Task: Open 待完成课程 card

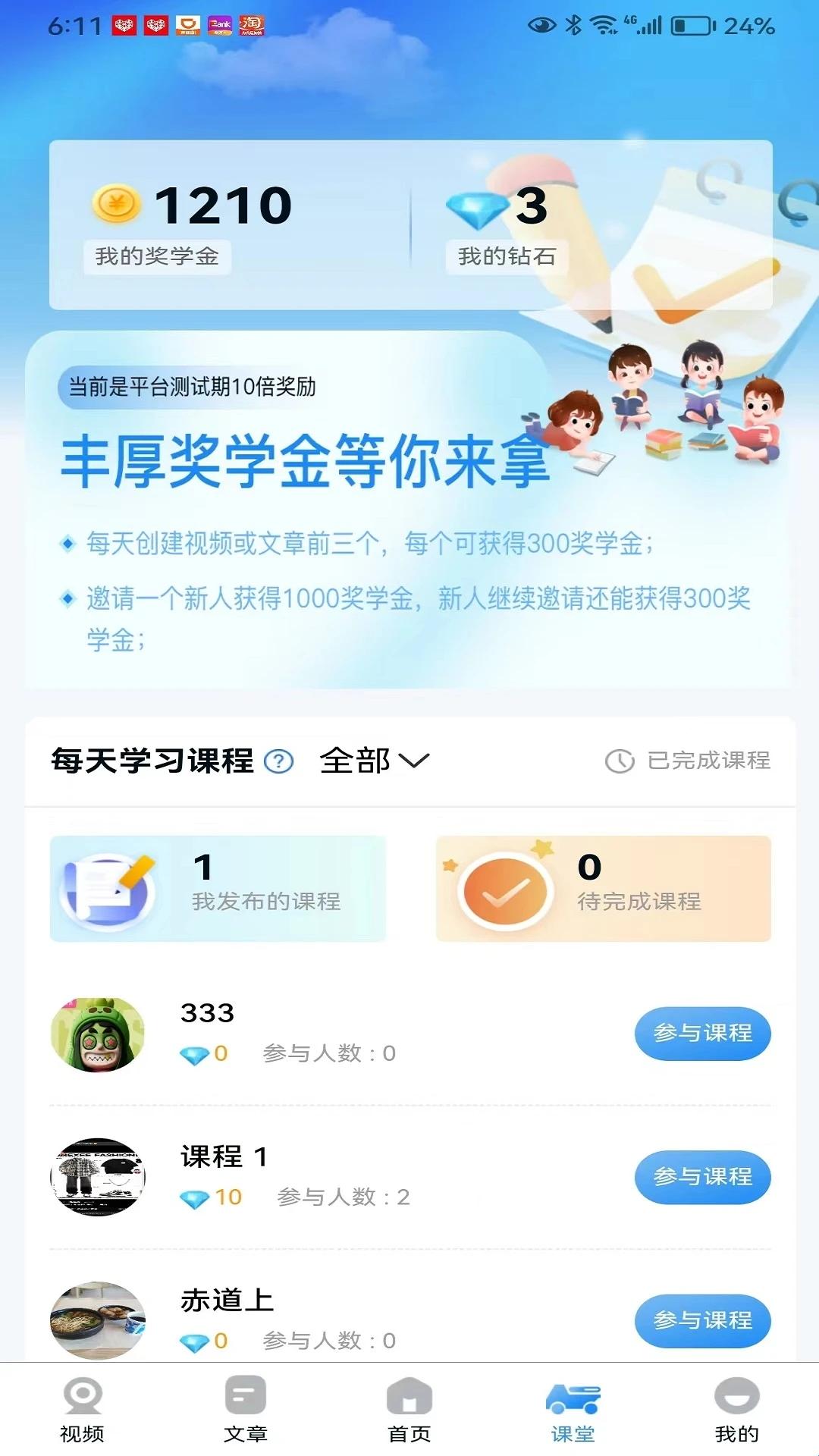Action: tap(604, 889)
